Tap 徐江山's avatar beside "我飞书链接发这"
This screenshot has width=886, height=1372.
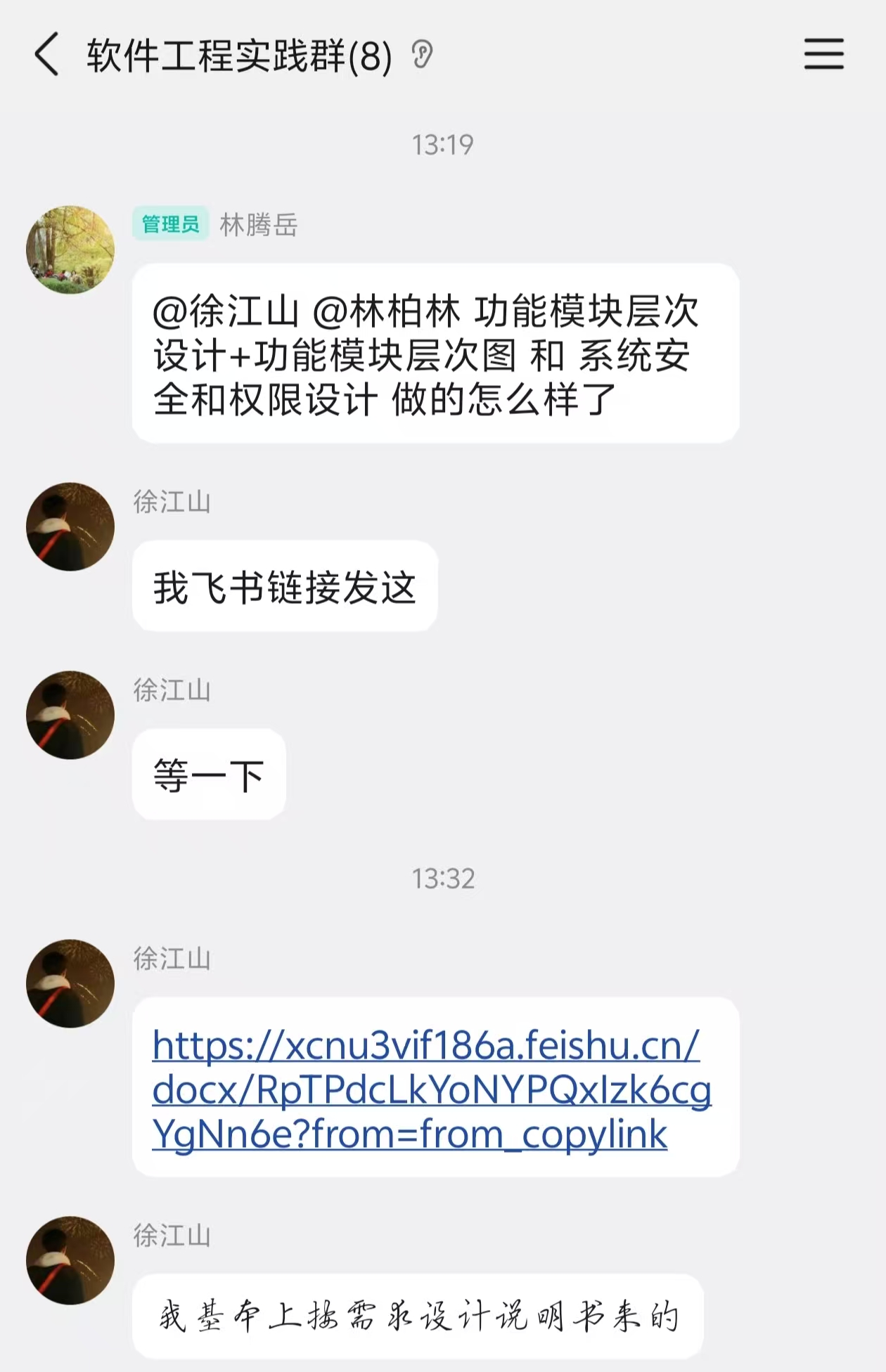70,526
